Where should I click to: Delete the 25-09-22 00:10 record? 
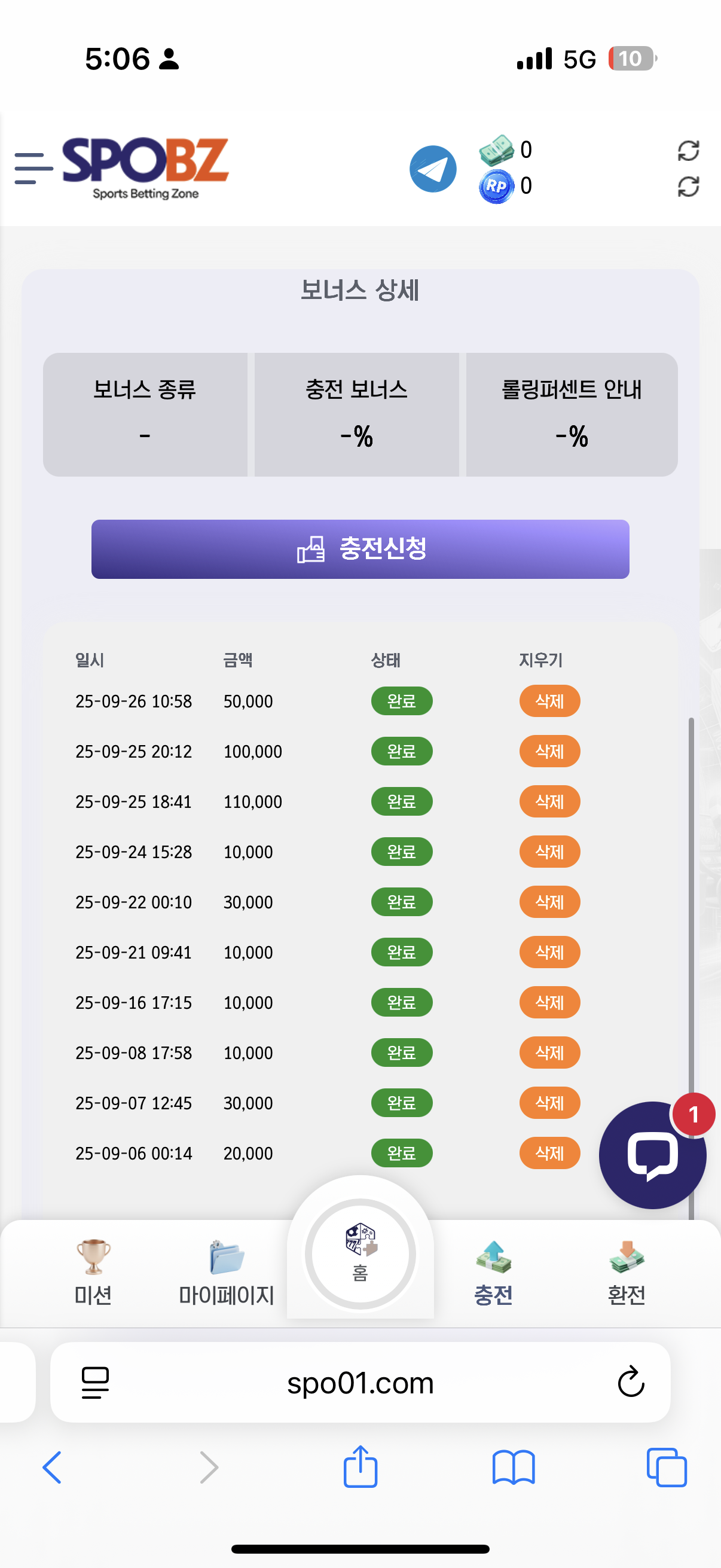549,902
